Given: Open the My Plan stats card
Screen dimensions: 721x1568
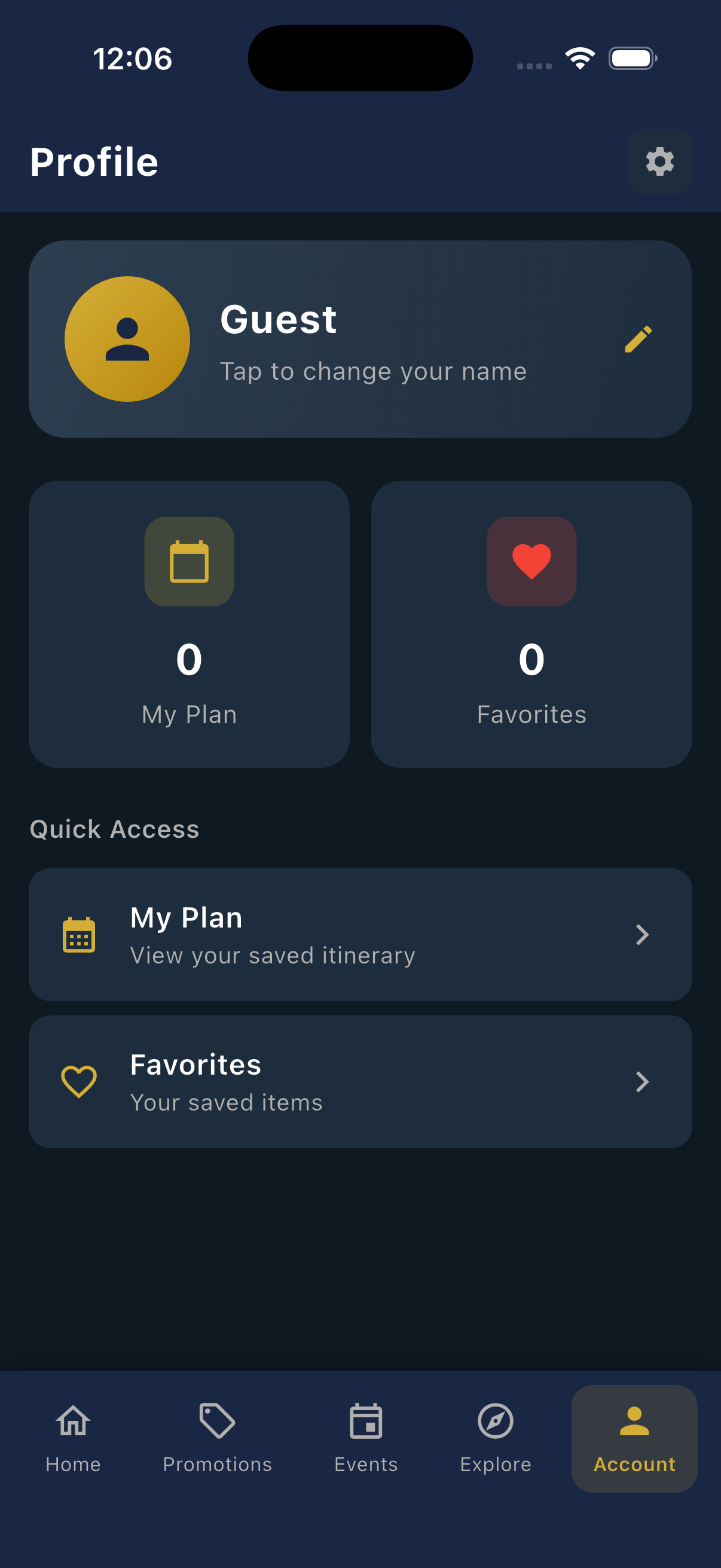Looking at the screenshot, I should pos(190,624).
